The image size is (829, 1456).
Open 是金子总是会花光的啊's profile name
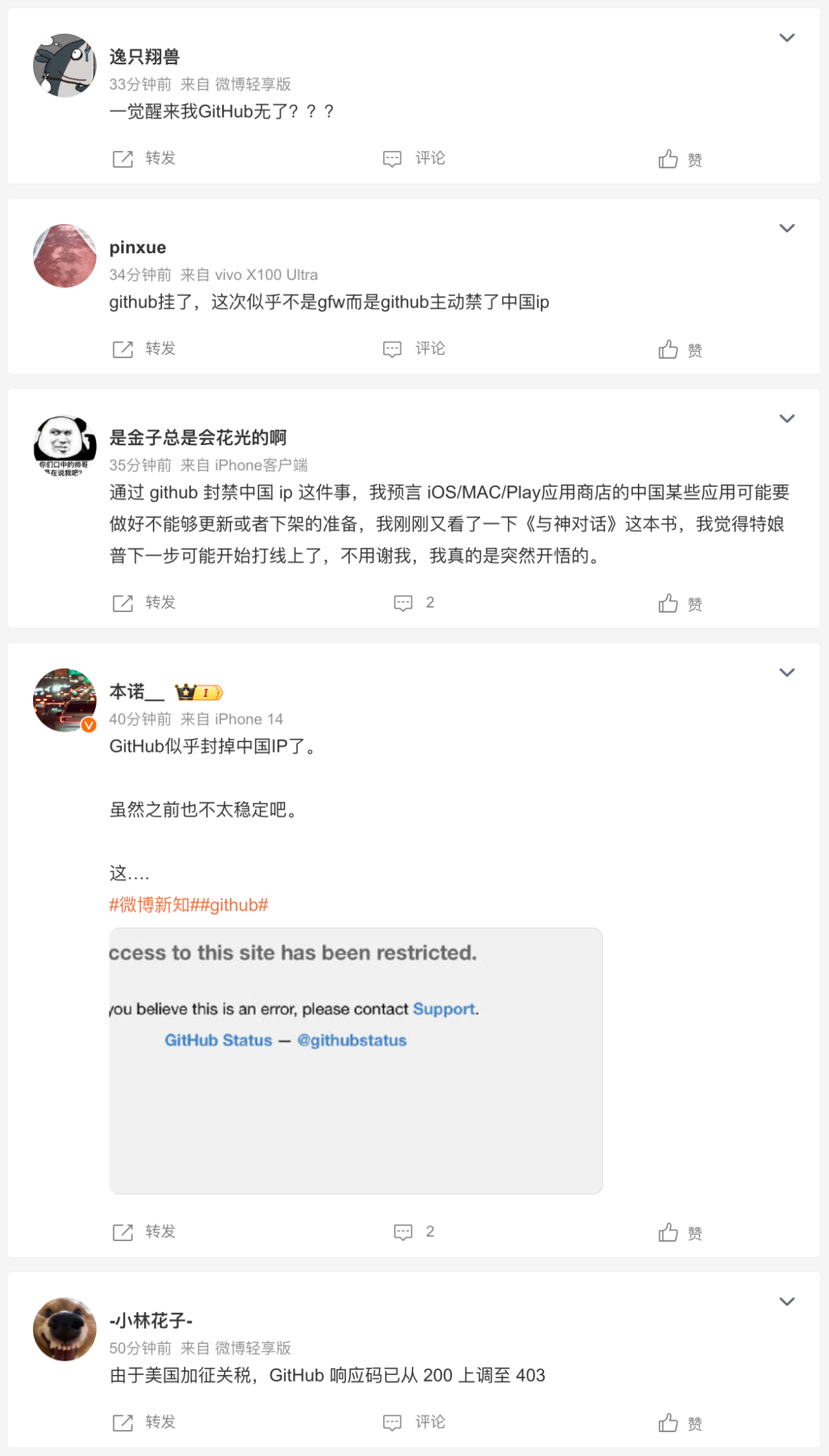[x=198, y=438]
